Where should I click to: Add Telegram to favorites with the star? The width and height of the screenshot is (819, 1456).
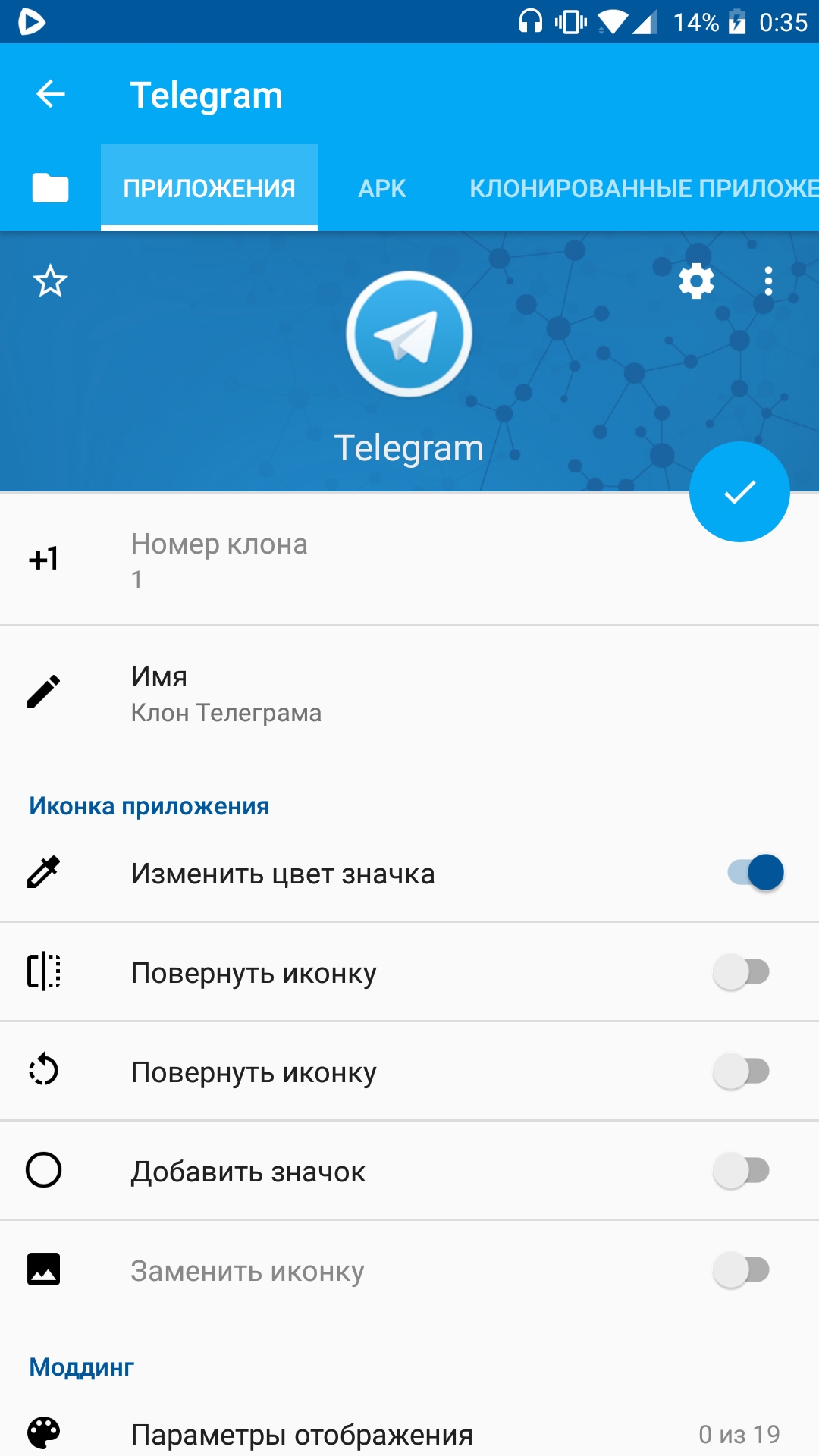50,281
